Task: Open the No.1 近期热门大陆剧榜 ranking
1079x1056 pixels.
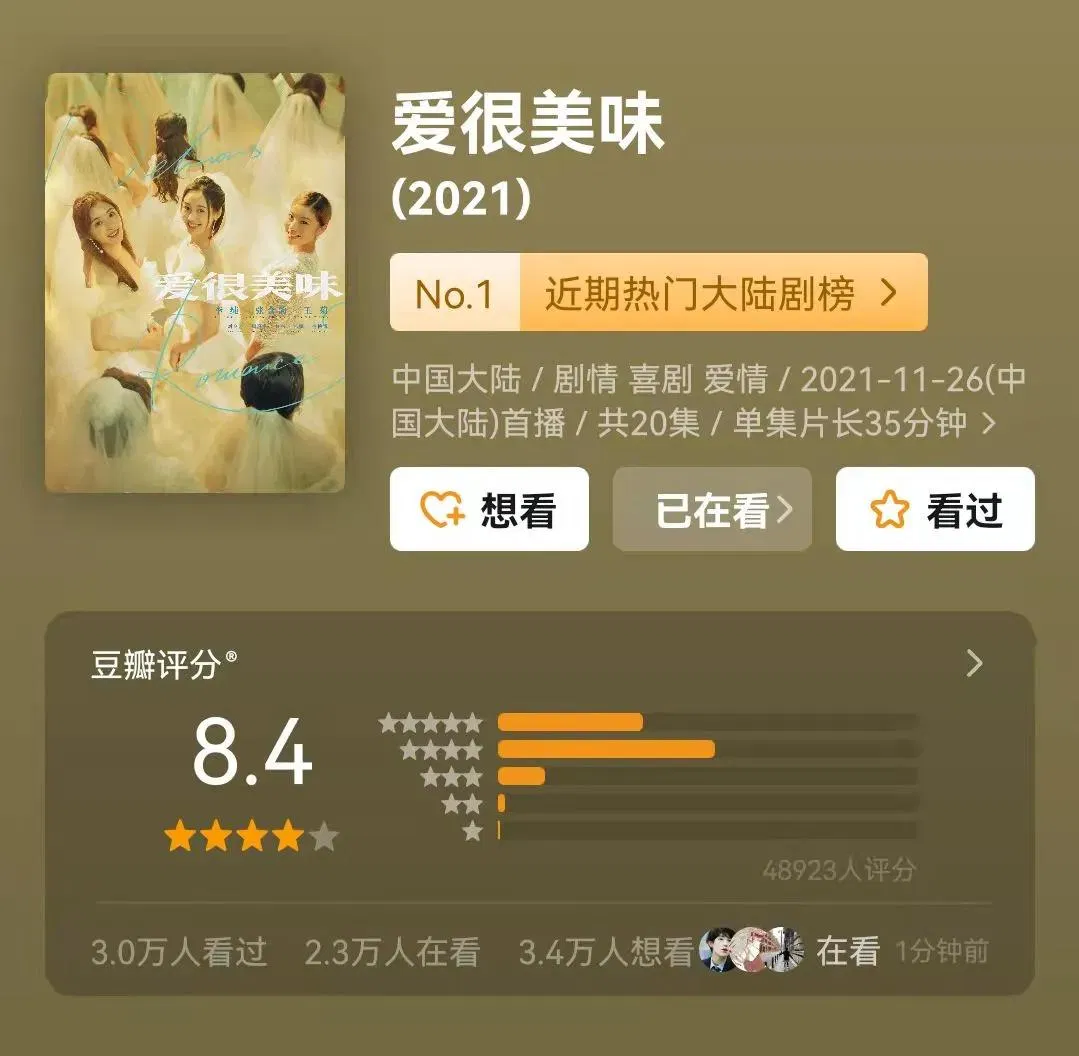Action: pyautogui.click(x=658, y=293)
